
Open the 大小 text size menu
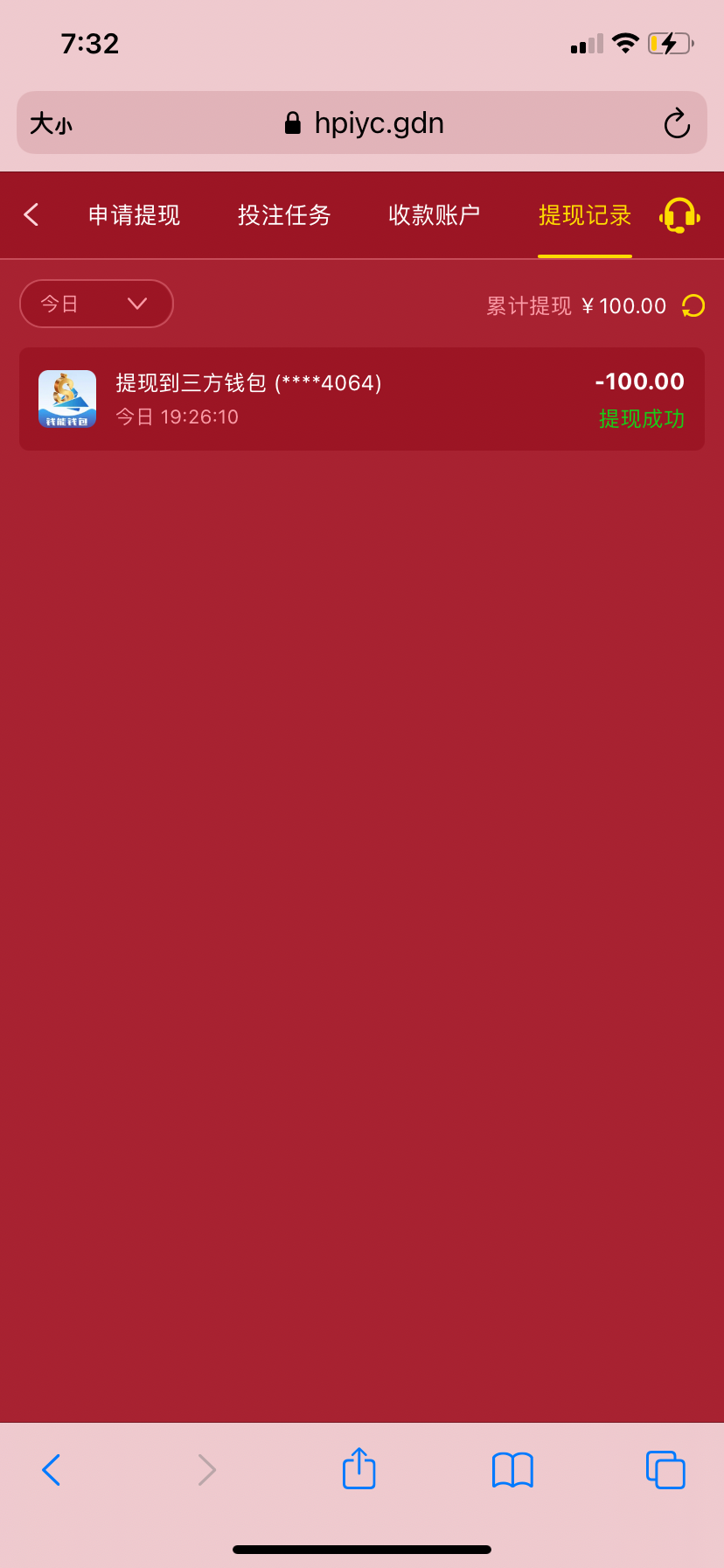click(51, 123)
